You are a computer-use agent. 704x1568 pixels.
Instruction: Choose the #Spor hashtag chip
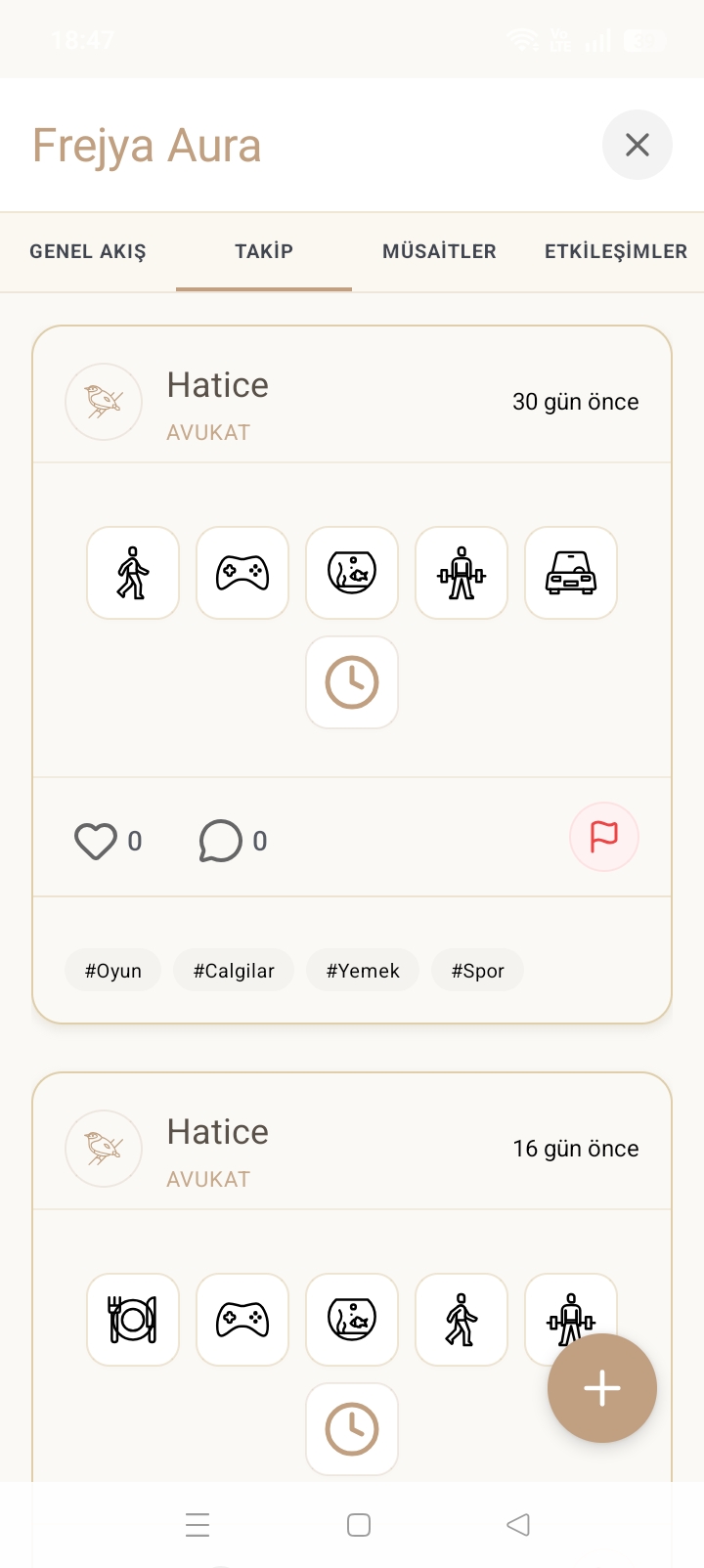click(x=477, y=971)
